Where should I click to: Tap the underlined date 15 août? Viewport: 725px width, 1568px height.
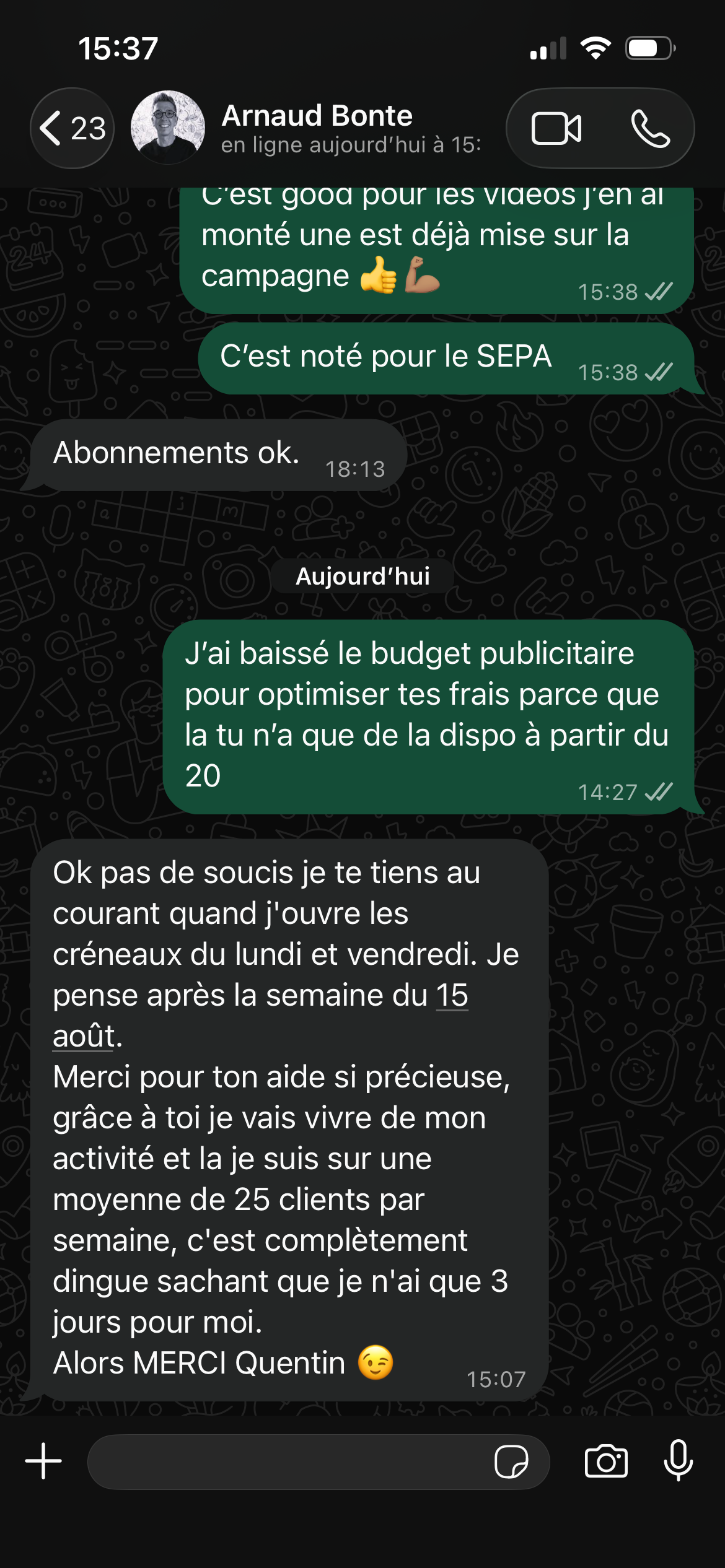point(260,1016)
